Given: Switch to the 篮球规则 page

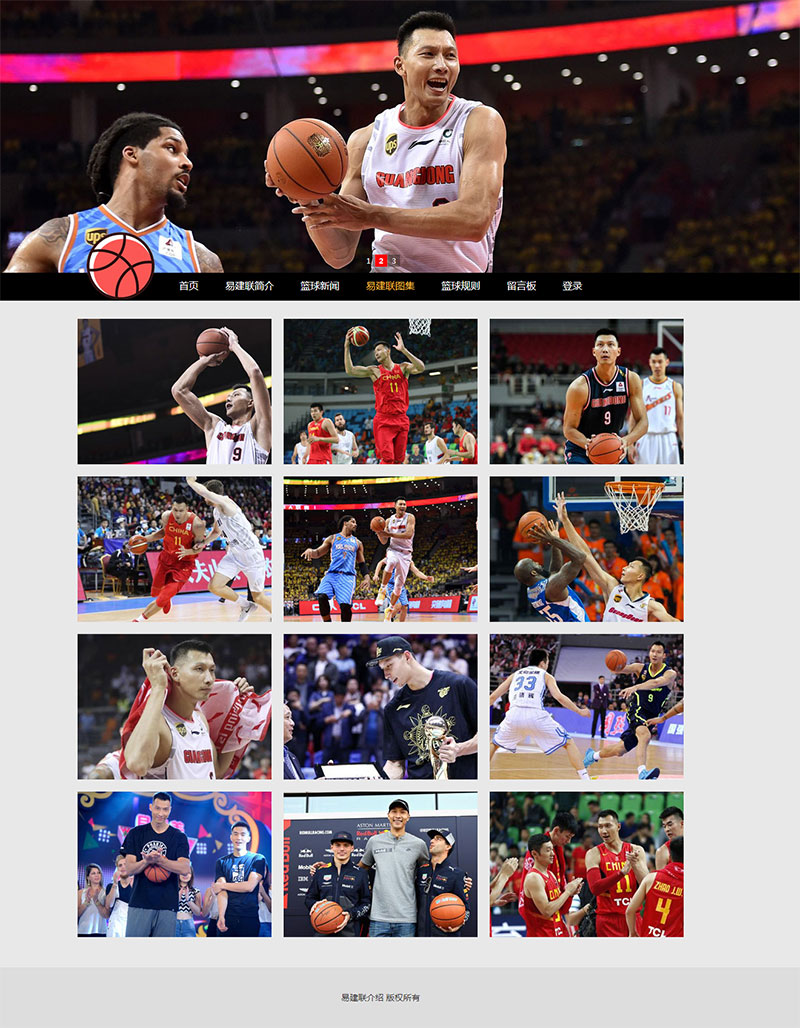Looking at the screenshot, I should pyautogui.click(x=461, y=286).
